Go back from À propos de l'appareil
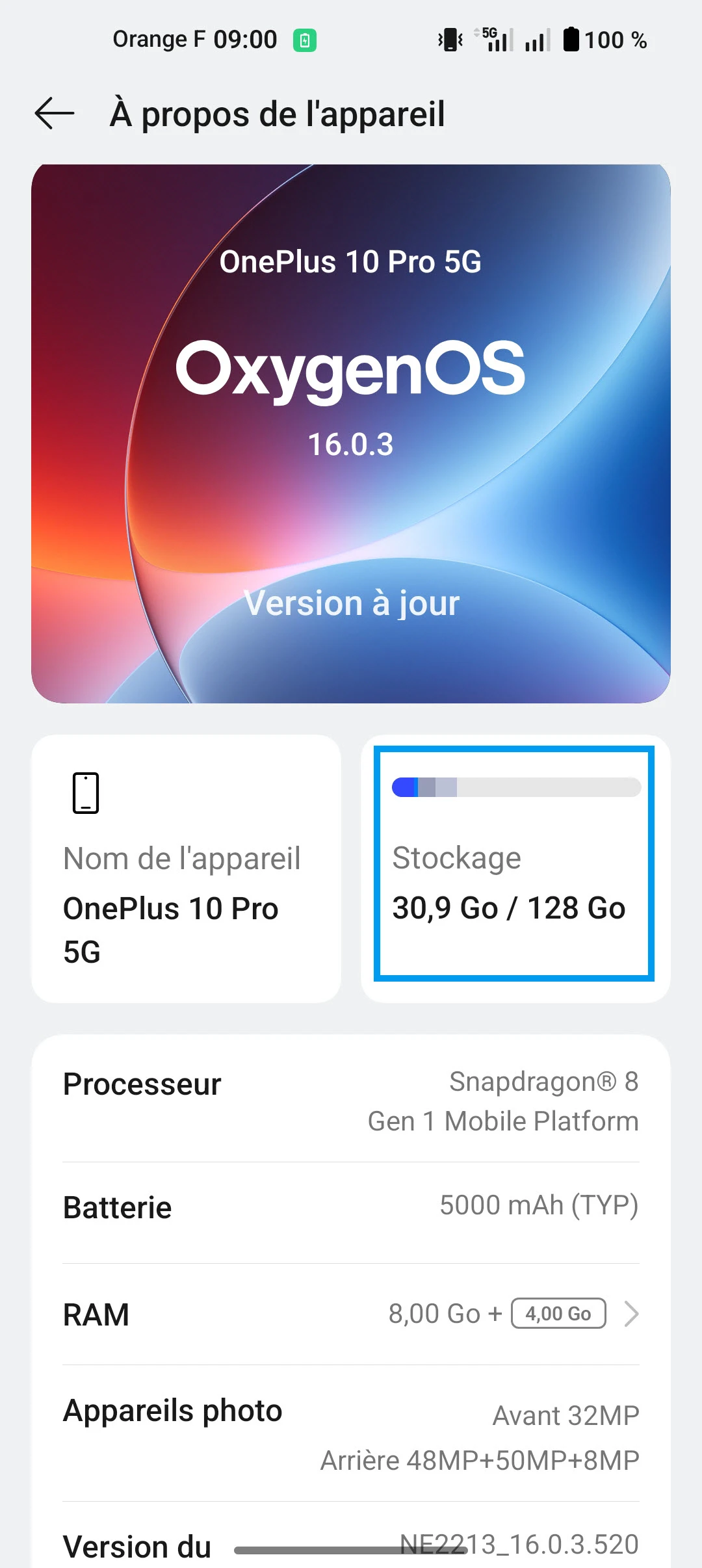The width and height of the screenshot is (702, 1568). click(x=55, y=114)
